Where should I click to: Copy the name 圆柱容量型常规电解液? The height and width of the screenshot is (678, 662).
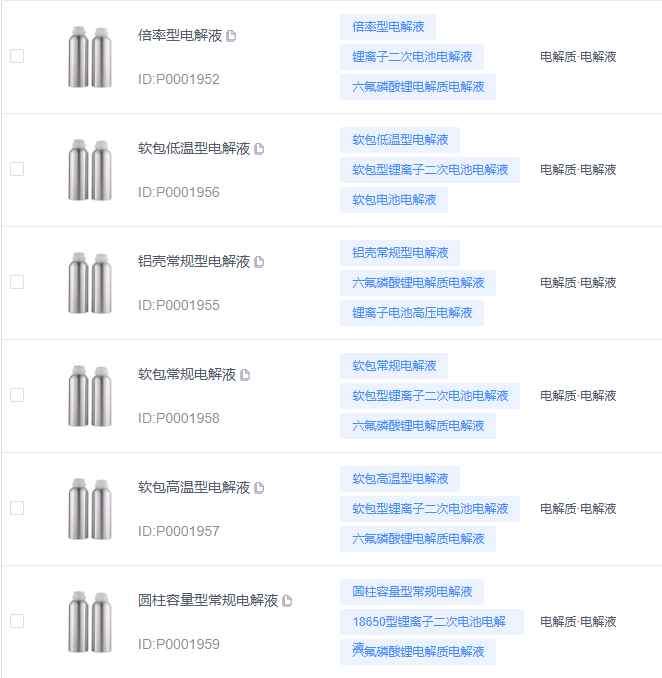coord(287,601)
